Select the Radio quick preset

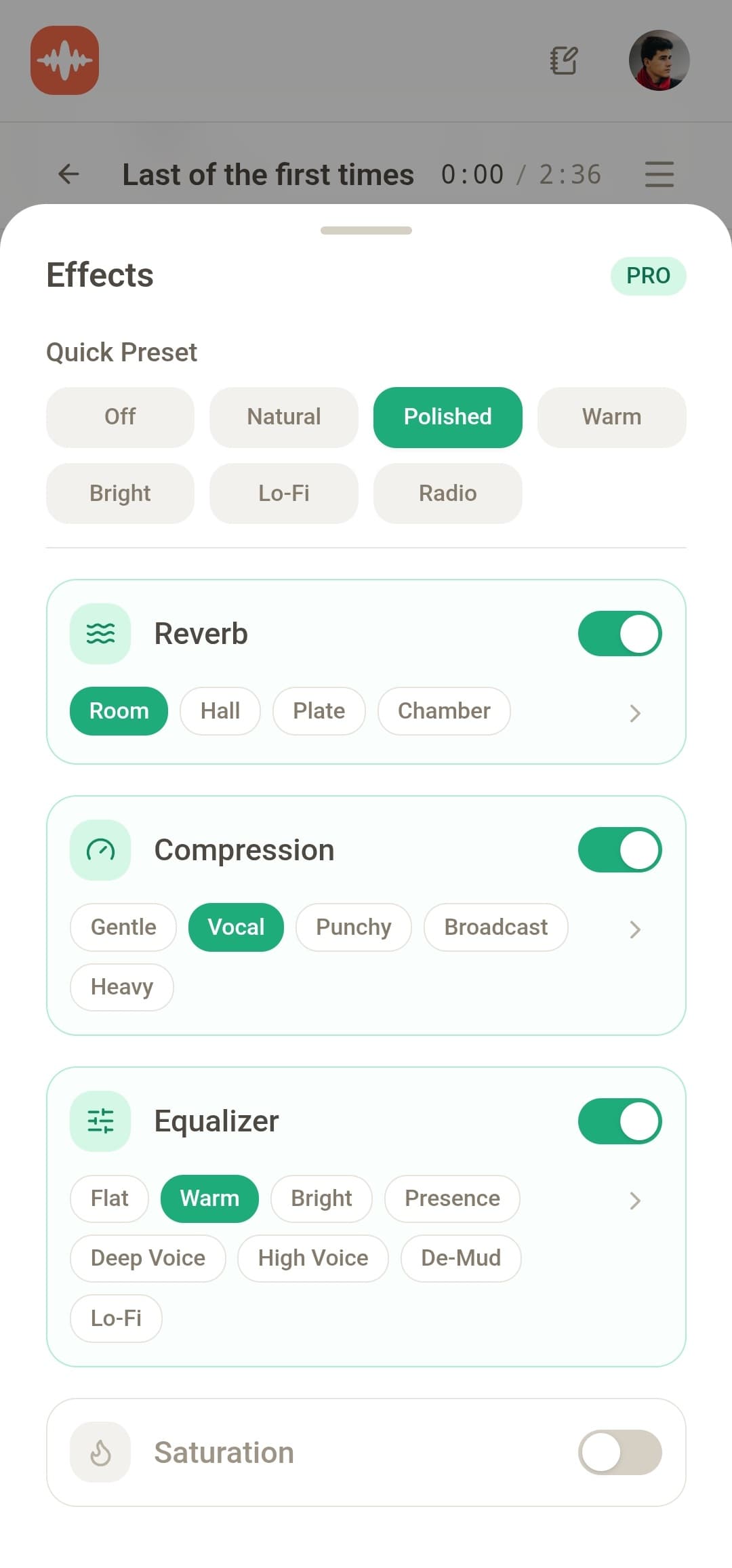[x=447, y=493]
